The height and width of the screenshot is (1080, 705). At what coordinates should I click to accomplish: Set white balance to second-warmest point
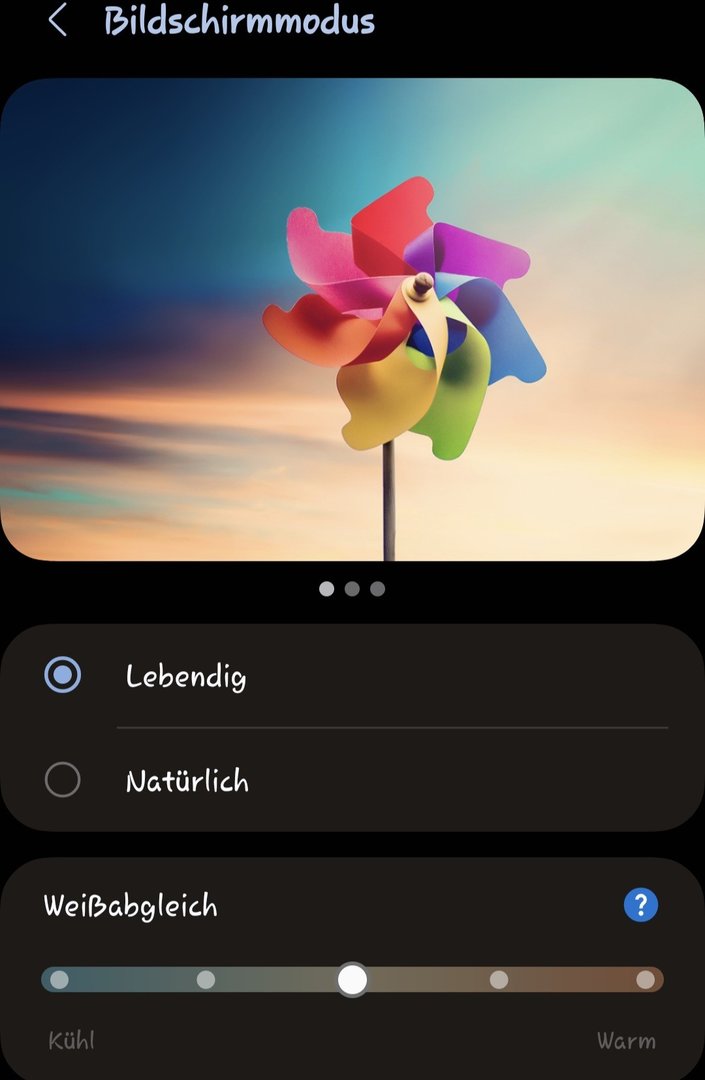(499, 980)
